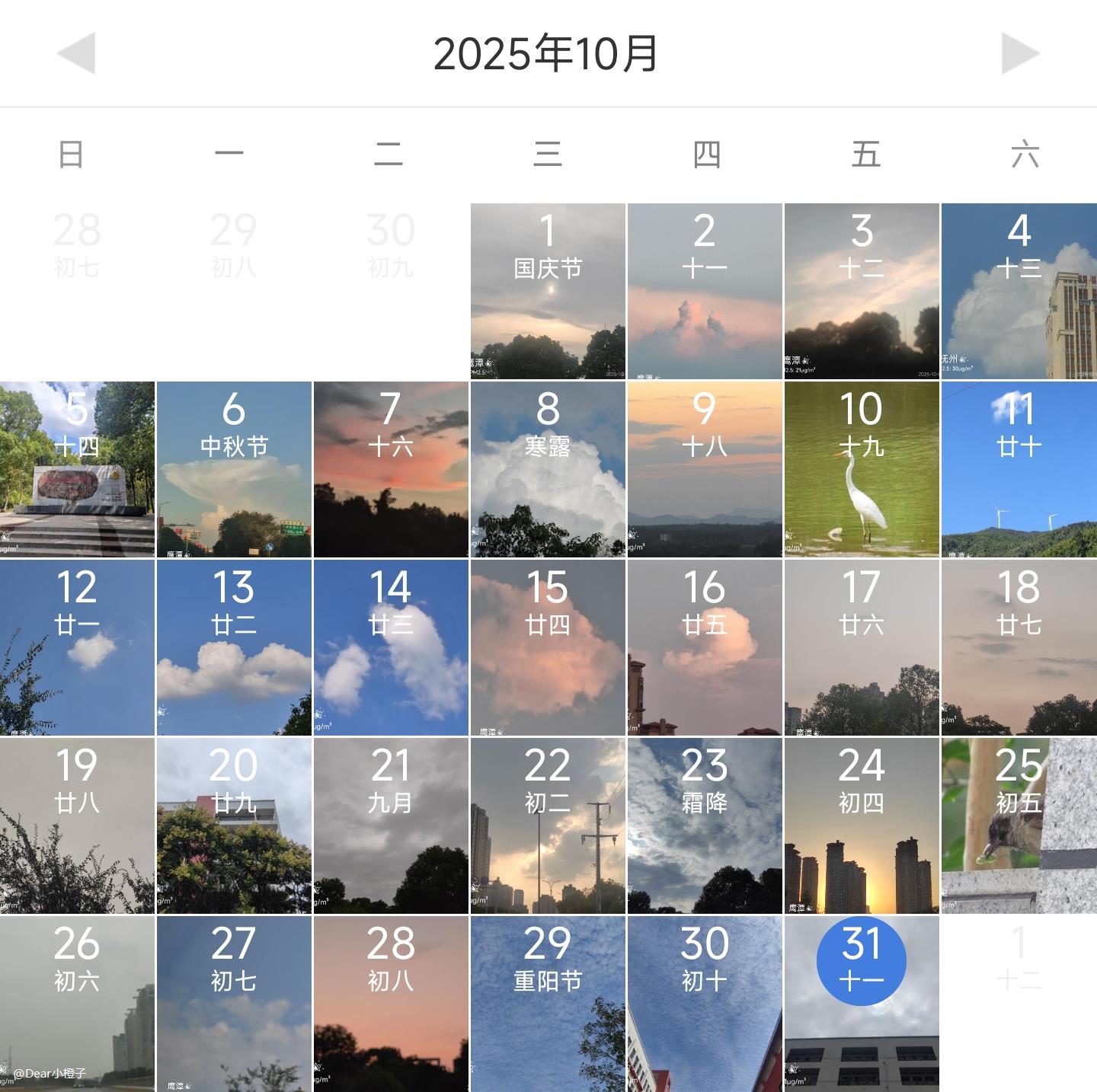Open the October 4 photo tile
This screenshot has width=1097, height=1092.
tap(1019, 291)
